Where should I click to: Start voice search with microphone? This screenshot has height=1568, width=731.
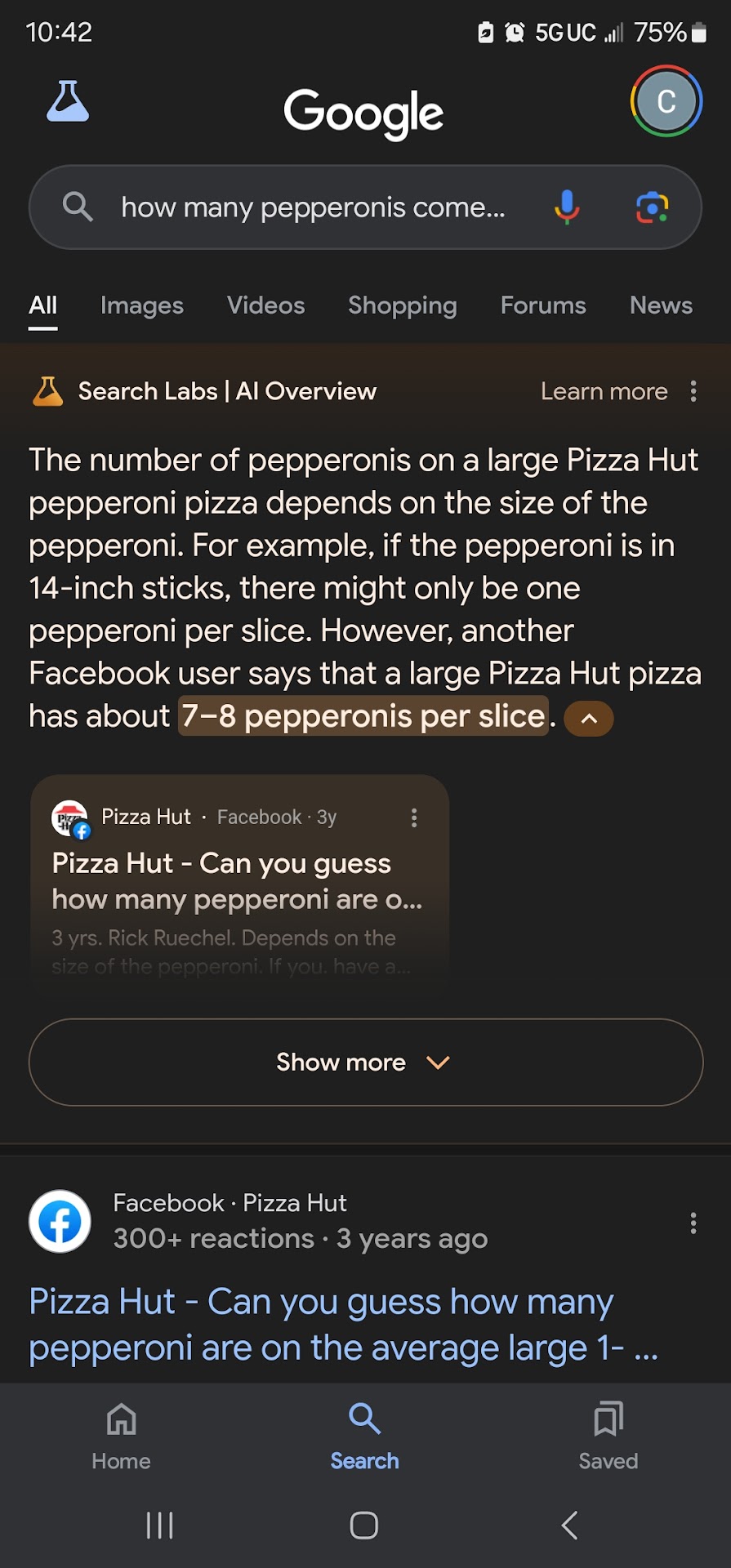point(566,207)
